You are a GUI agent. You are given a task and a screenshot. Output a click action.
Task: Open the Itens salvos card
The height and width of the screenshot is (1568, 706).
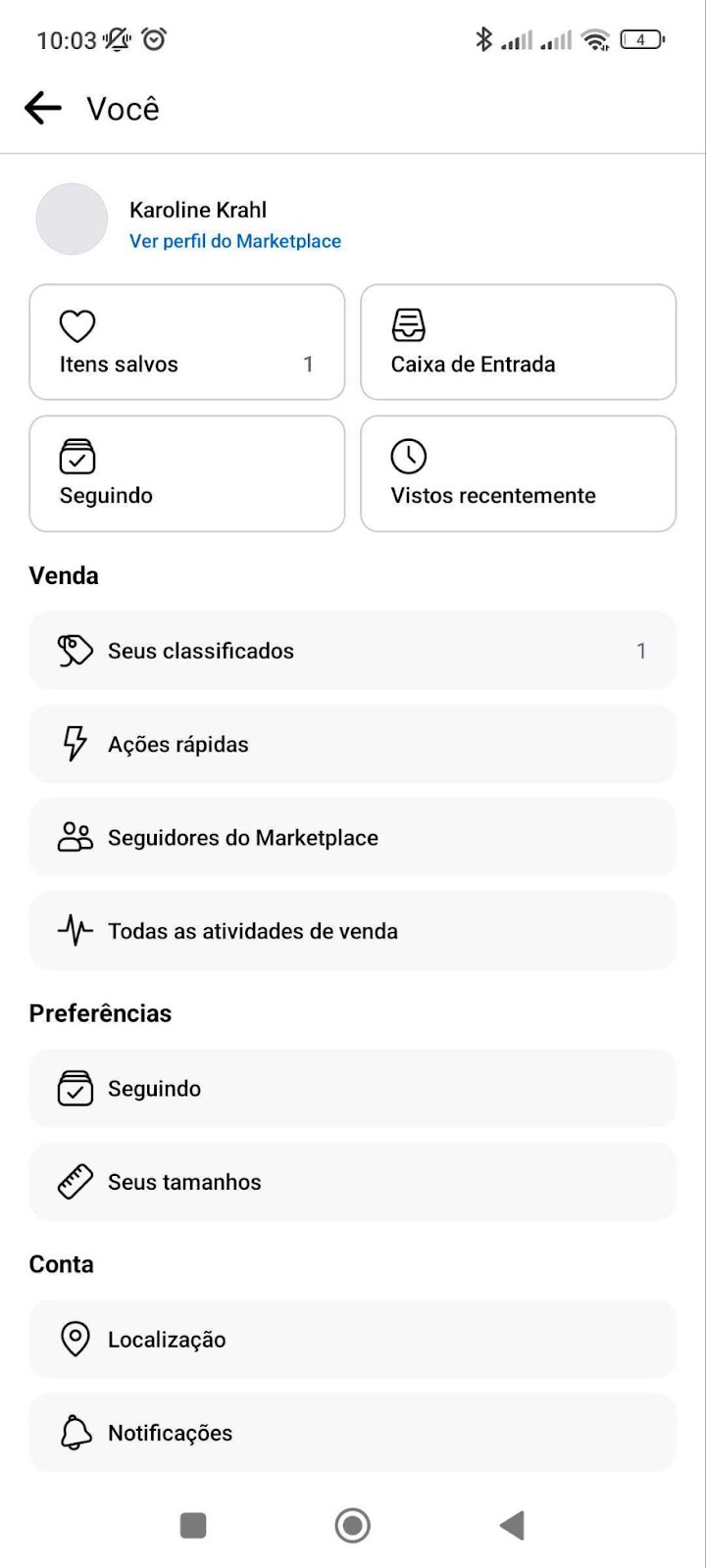tap(187, 342)
